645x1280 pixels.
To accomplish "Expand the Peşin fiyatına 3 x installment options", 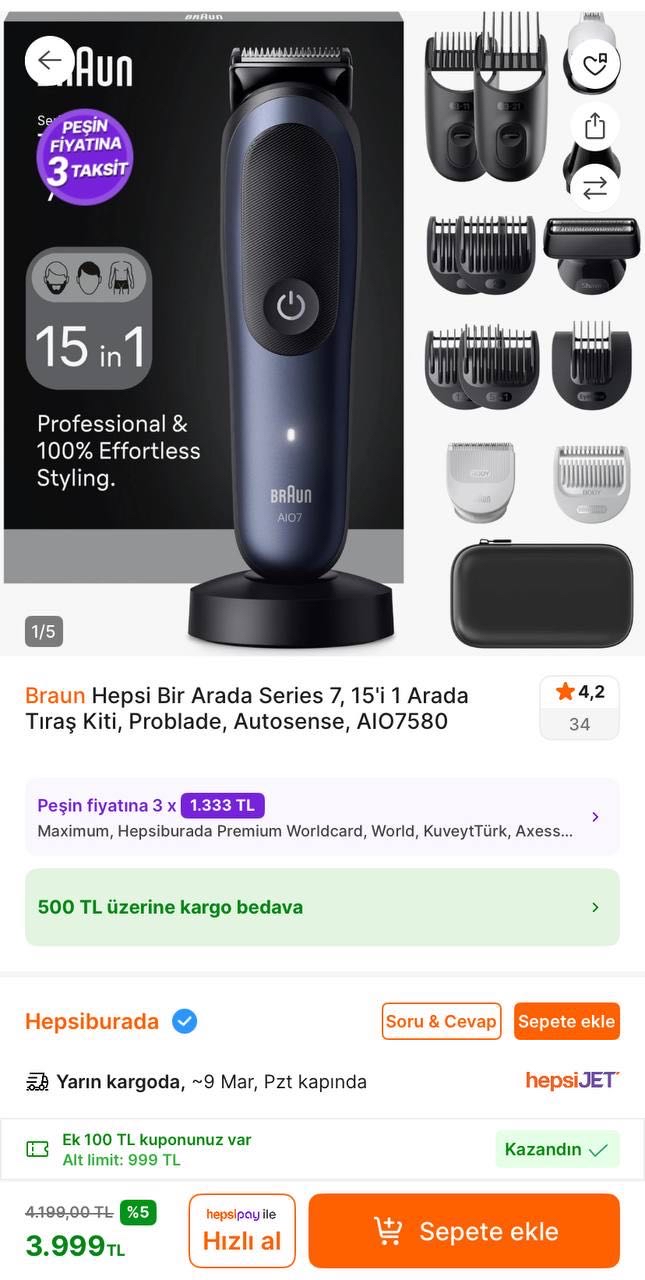I will tap(322, 816).
